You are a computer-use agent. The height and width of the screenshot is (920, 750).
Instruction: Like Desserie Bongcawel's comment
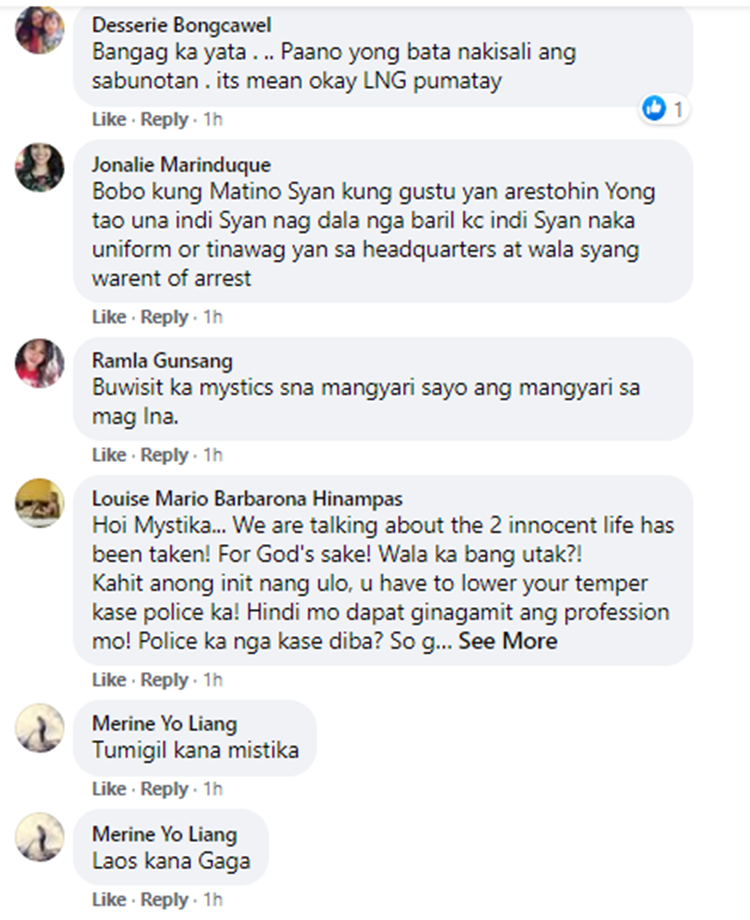(x=108, y=119)
